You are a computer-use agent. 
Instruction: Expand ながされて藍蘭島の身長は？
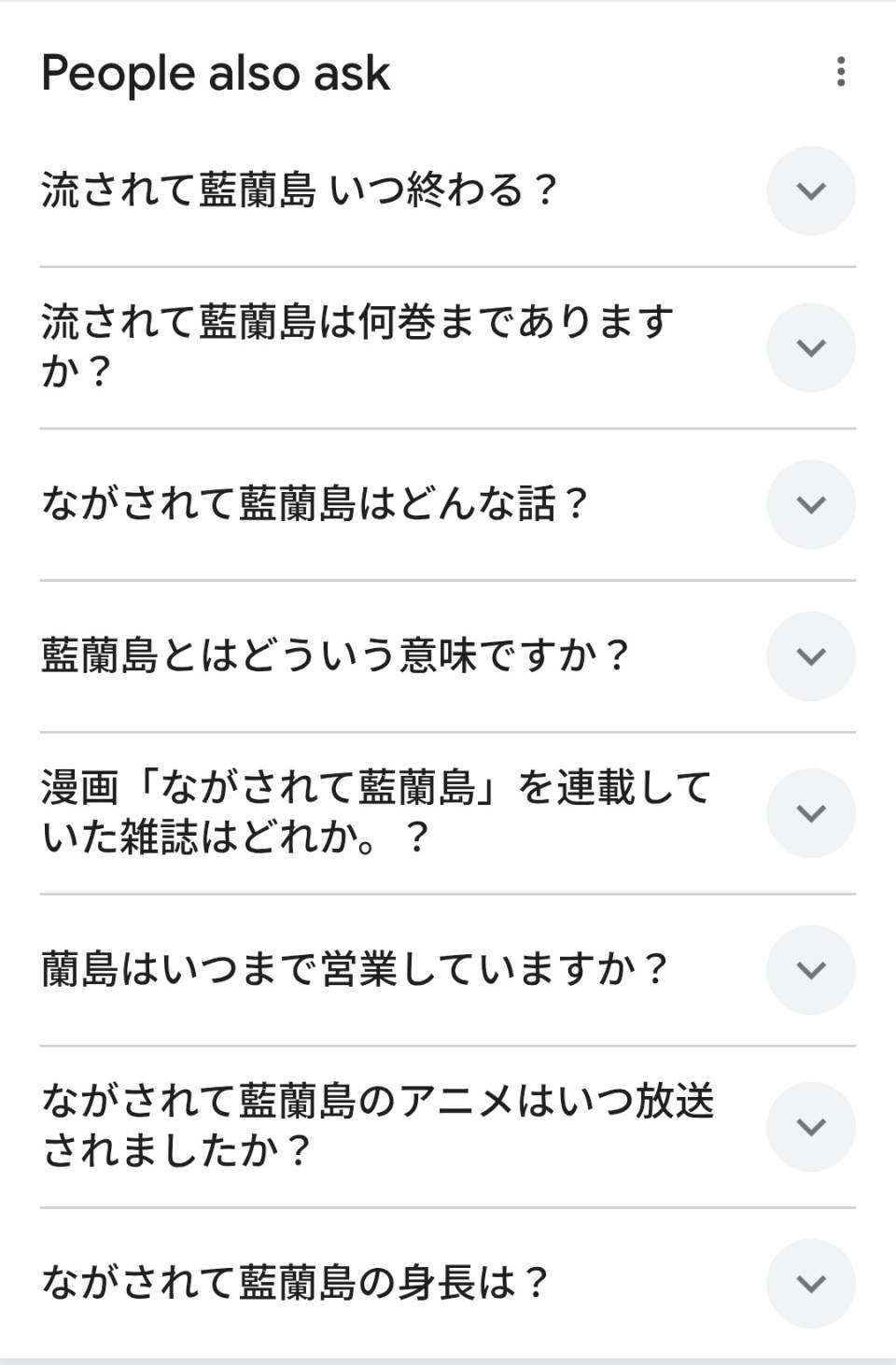tap(810, 1284)
